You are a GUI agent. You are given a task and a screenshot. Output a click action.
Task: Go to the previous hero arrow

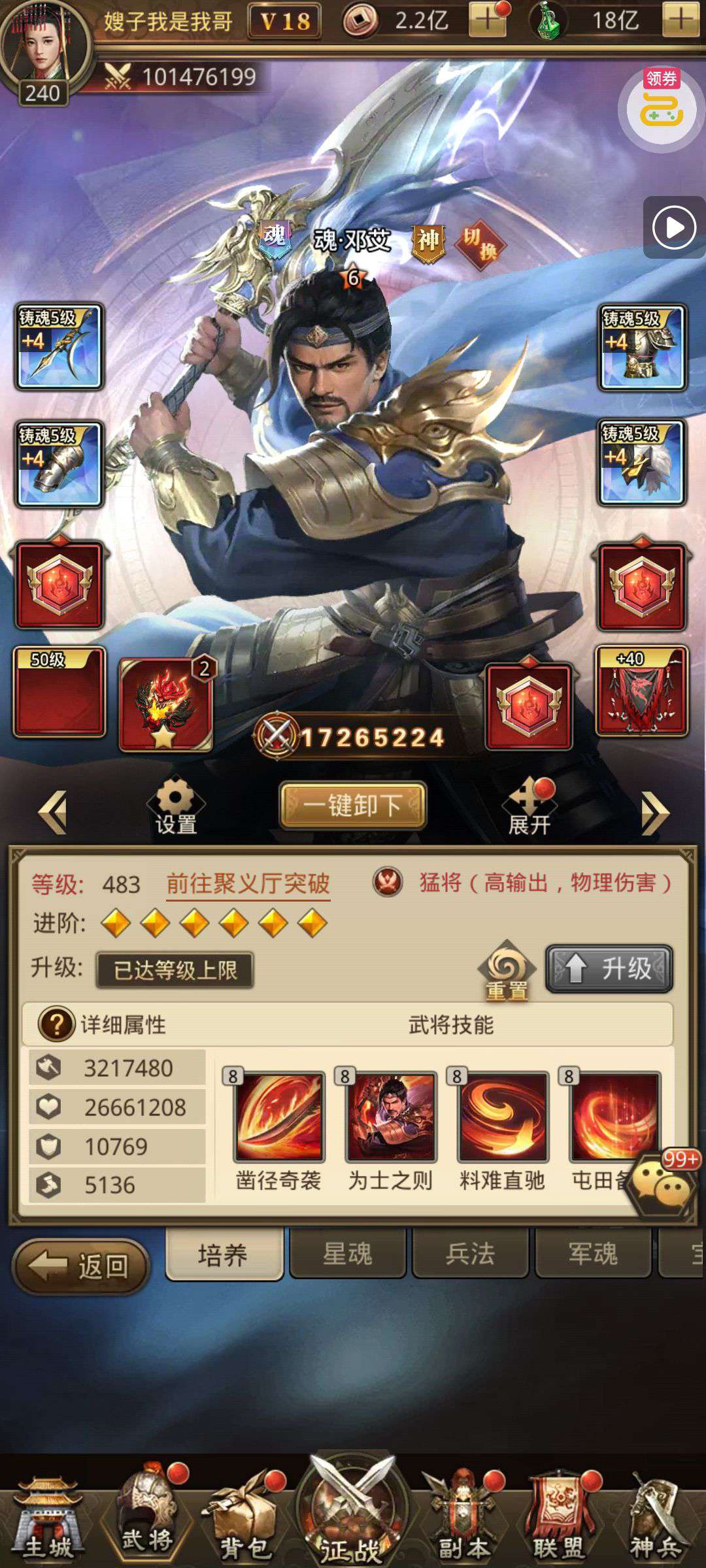53,812
